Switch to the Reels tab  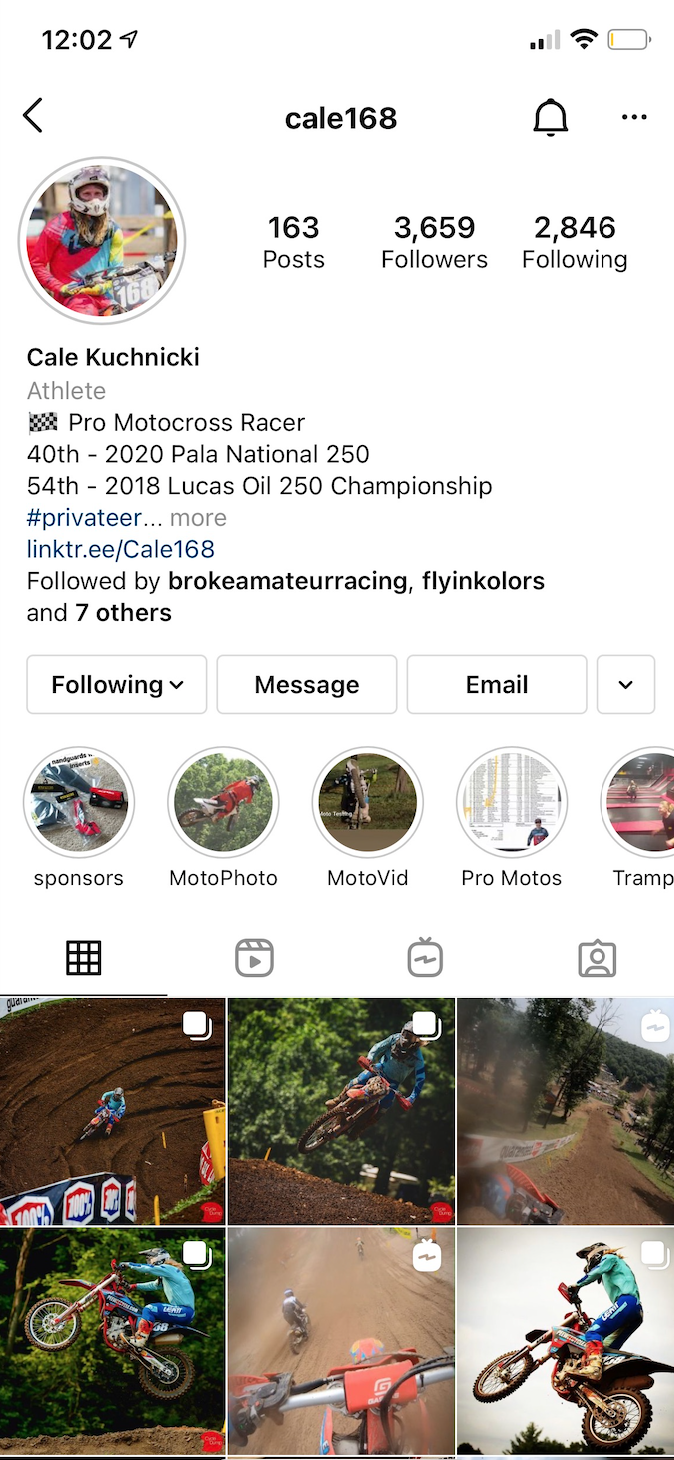[x=254, y=958]
